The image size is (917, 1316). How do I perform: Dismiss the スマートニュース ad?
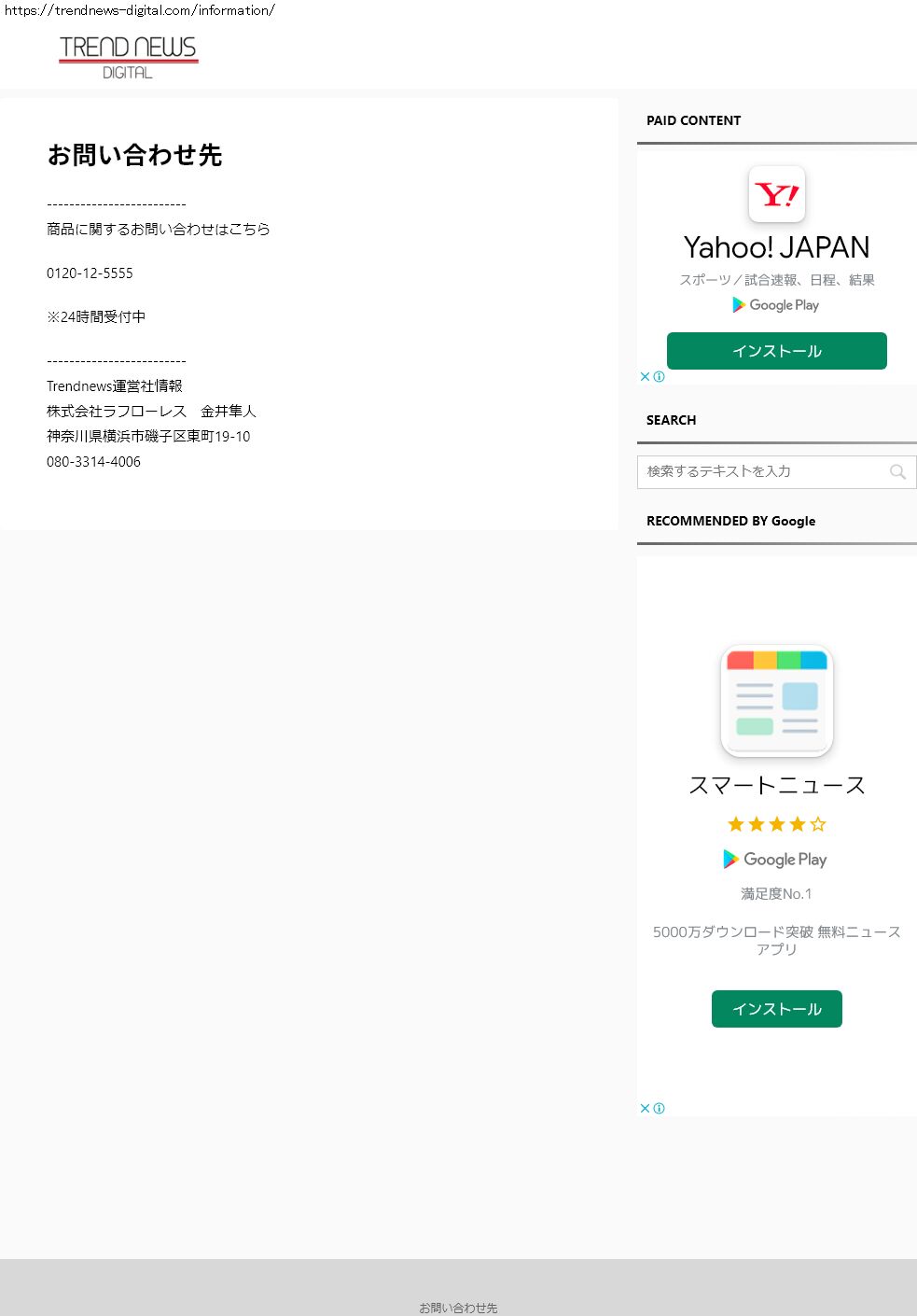coord(645,1109)
